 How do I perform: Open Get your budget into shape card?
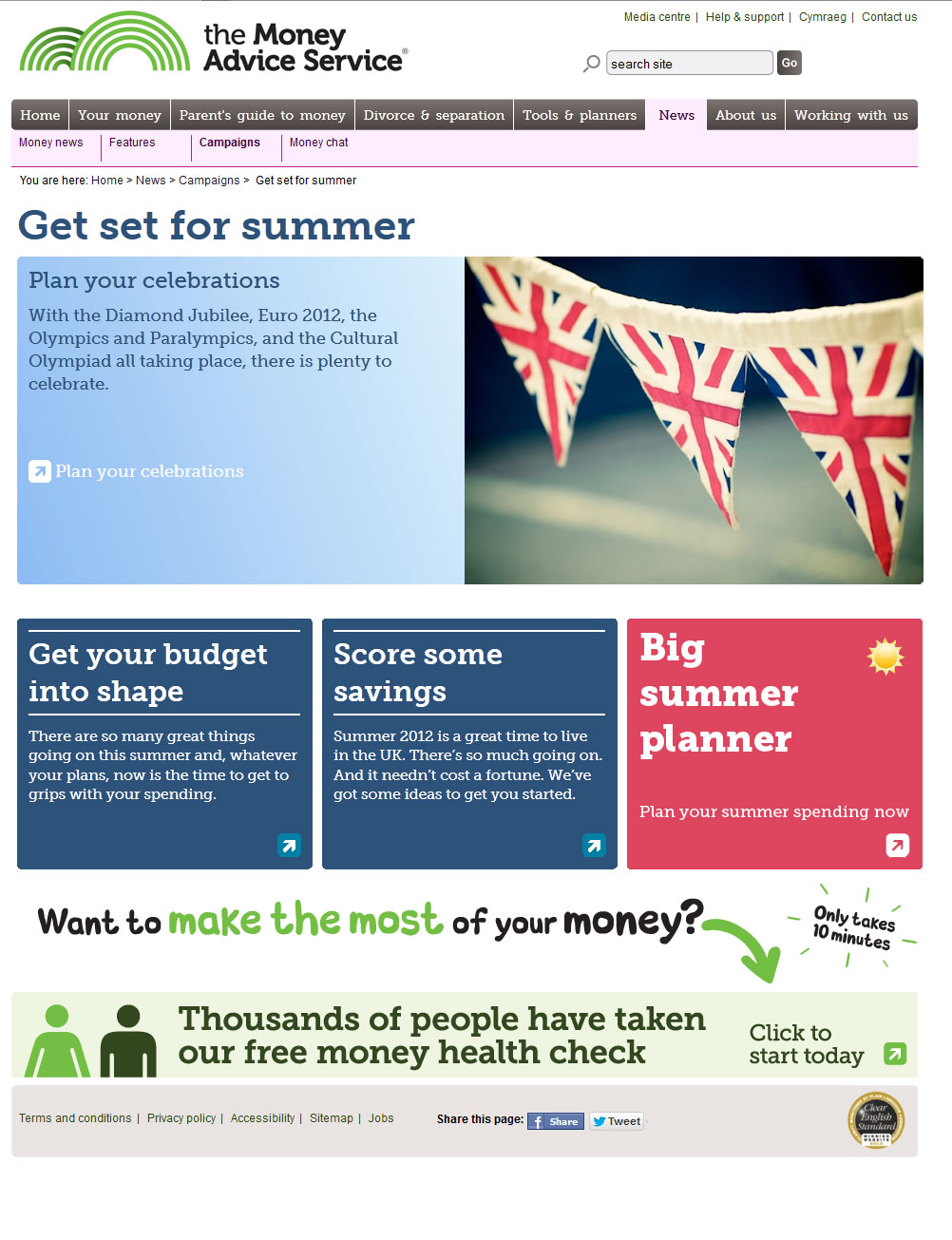pos(164,743)
